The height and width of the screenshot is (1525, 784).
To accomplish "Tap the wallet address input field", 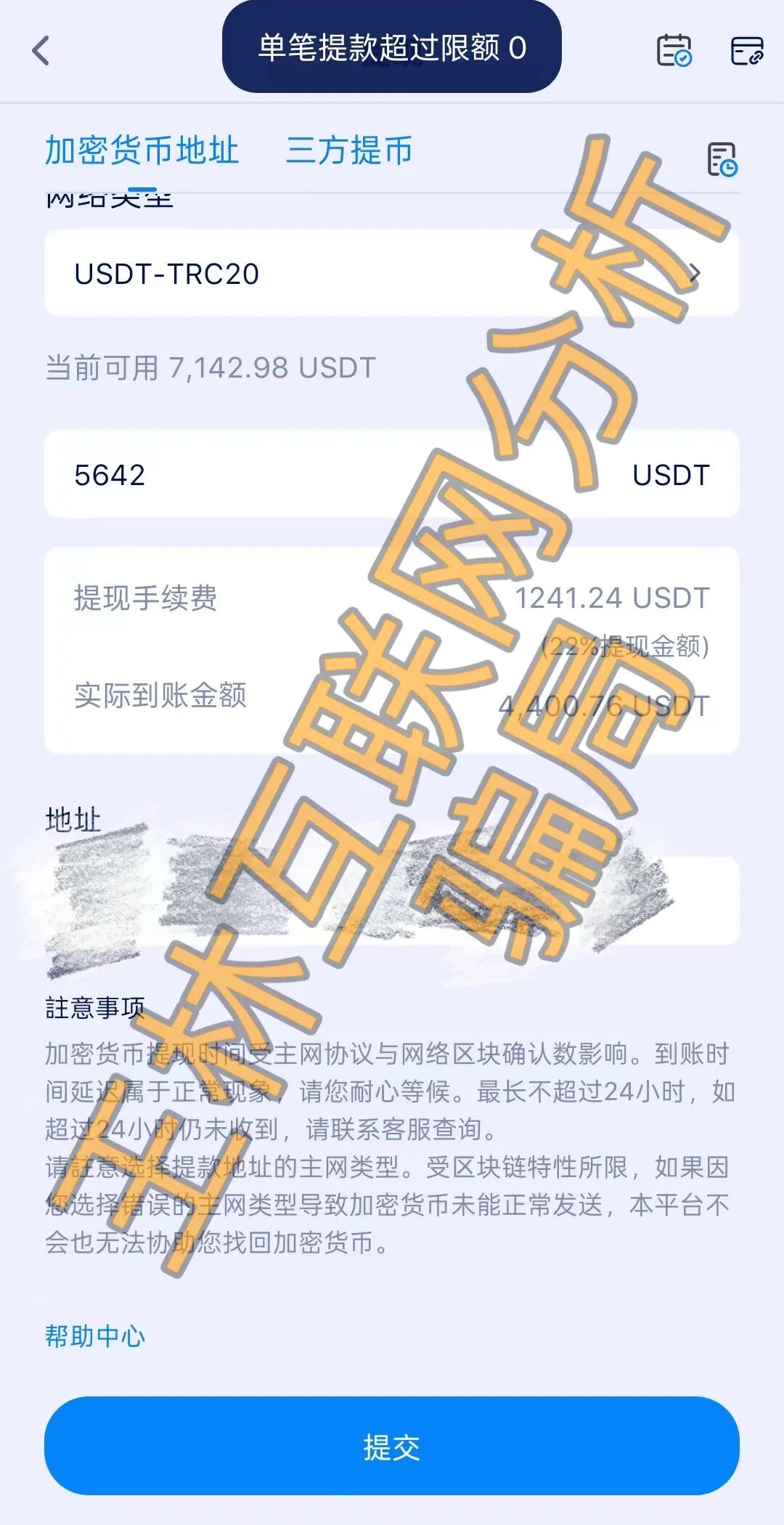I will click(x=391, y=900).
